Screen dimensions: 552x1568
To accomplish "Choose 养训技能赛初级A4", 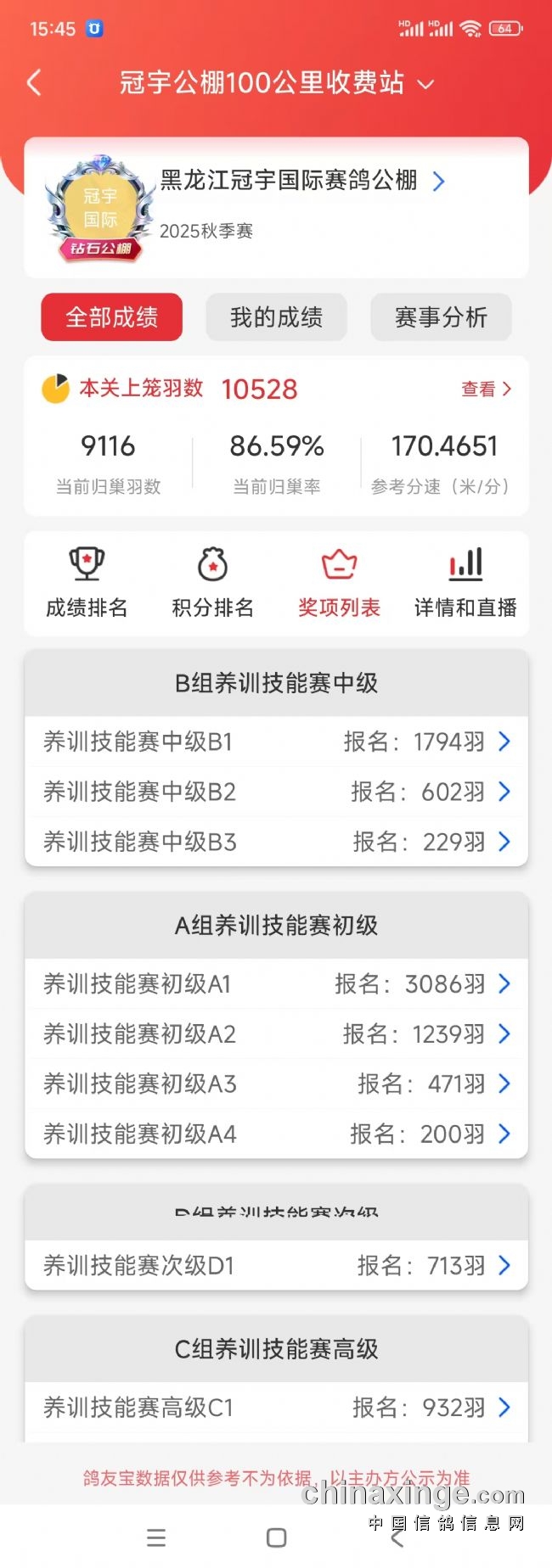I will (x=276, y=1134).
